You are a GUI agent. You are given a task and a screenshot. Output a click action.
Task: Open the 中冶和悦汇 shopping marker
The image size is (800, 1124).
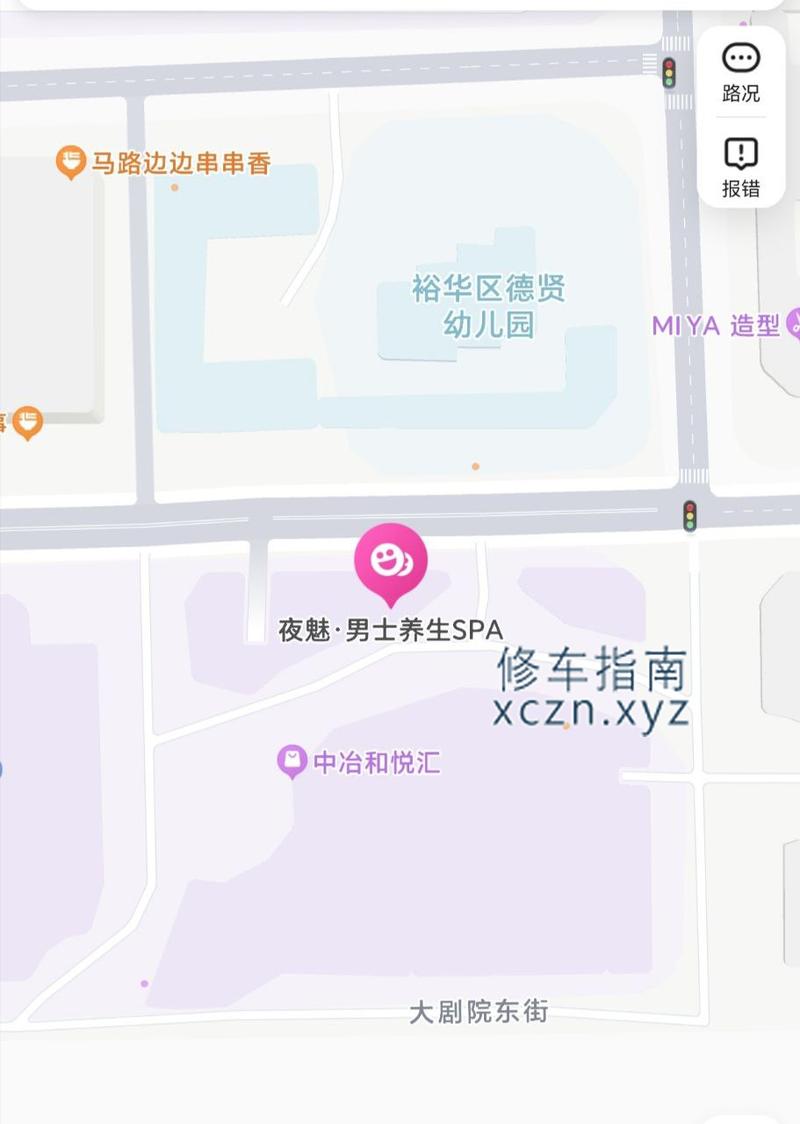[x=292, y=763]
